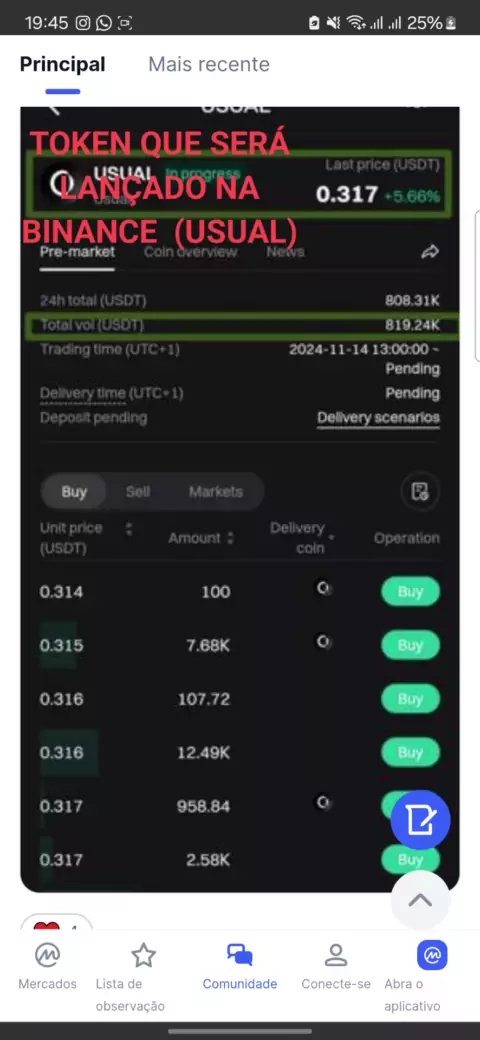Open Conecte-se to sign in

[336, 968]
